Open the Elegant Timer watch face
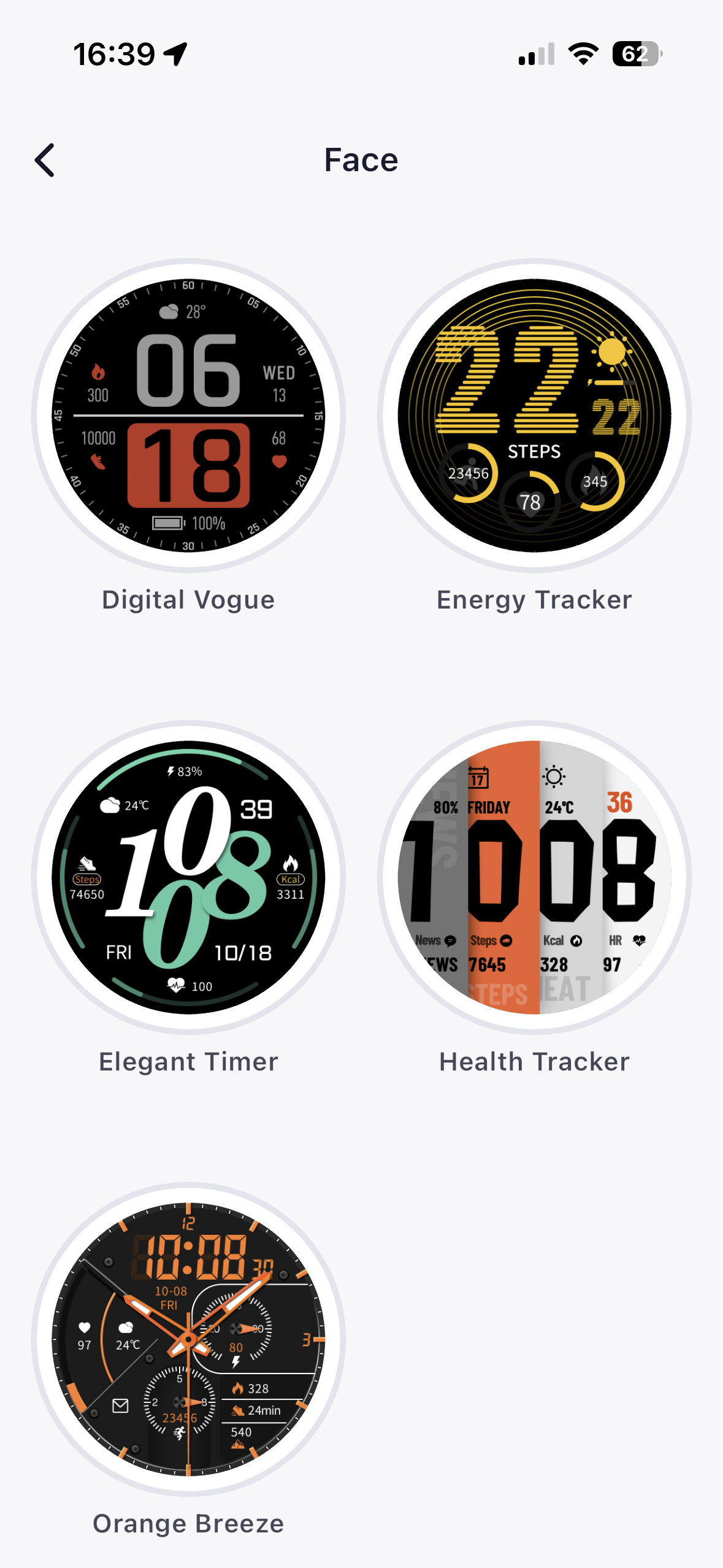Screen dimensions: 723x1568 188,877
